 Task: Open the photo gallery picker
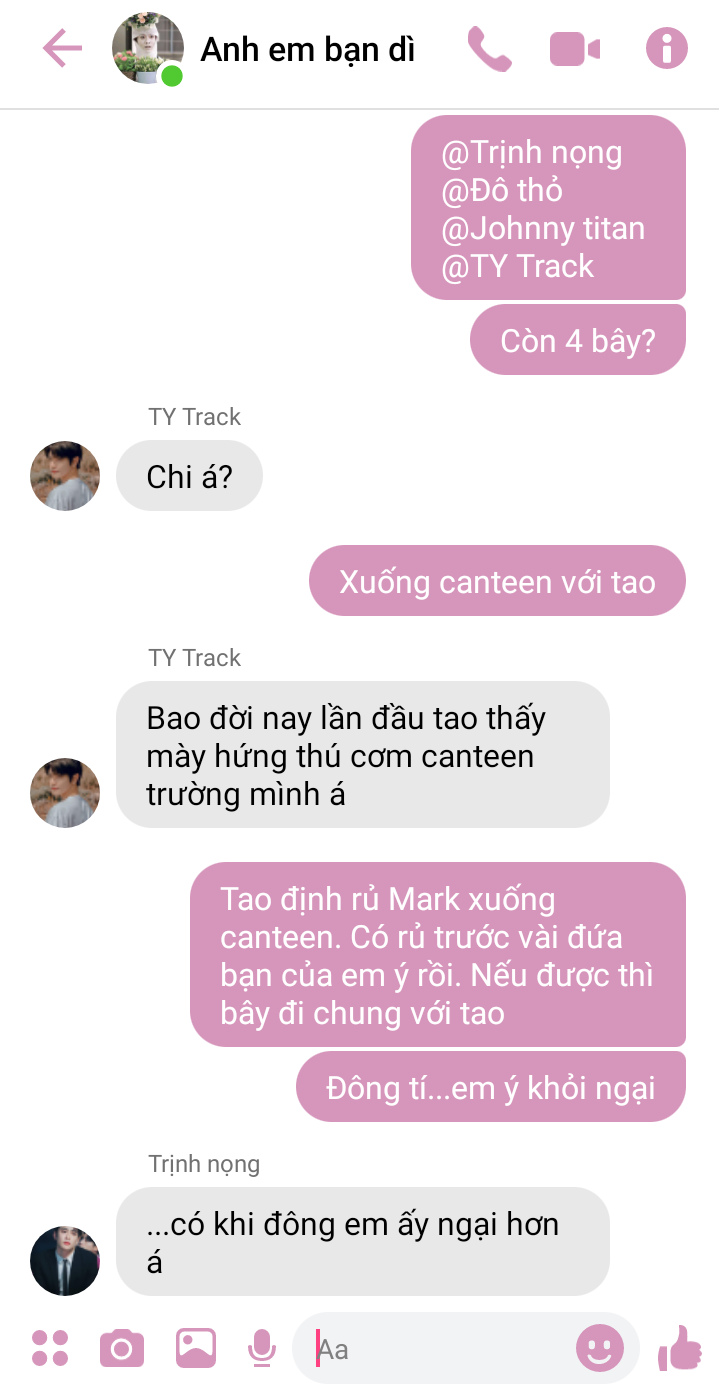pos(196,1348)
